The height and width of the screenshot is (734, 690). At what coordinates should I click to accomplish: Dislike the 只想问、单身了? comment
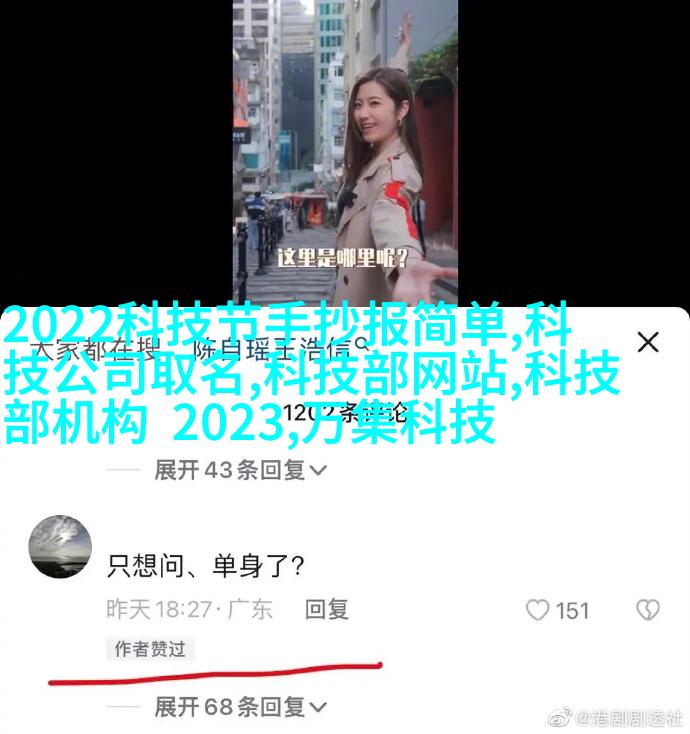pyautogui.click(x=648, y=610)
